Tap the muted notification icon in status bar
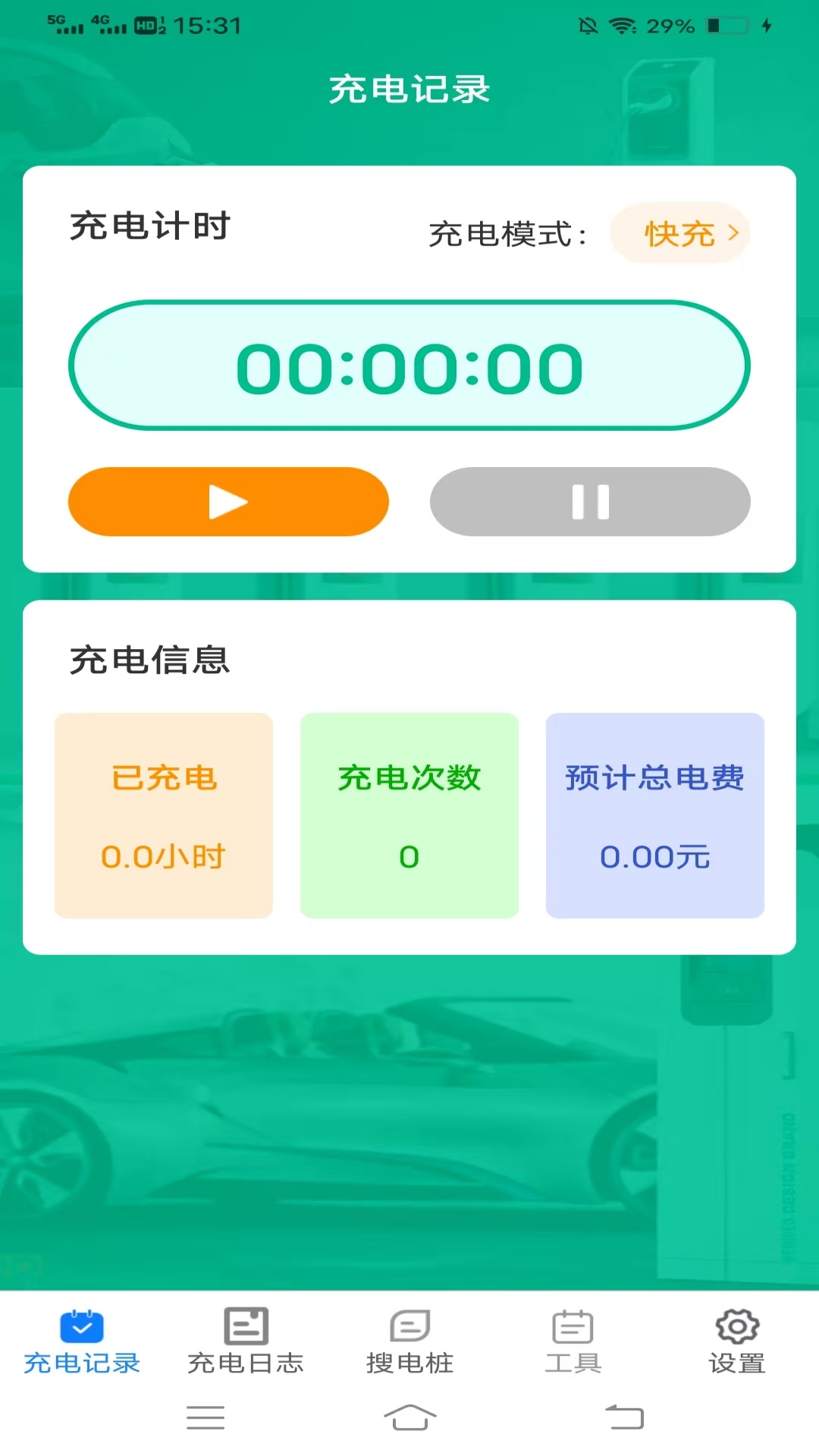Viewport: 819px width, 1456px height. pyautogui.click(x=588, y=25)
